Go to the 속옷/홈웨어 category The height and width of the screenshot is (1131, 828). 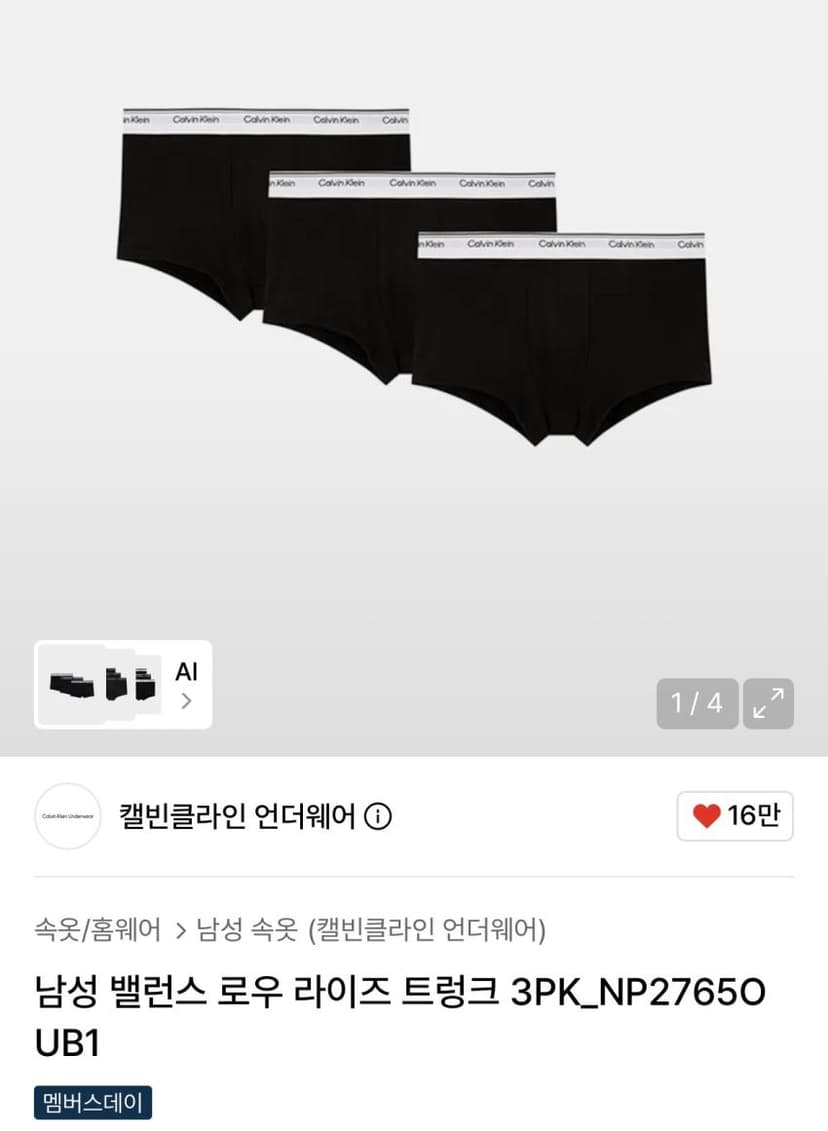97,929
